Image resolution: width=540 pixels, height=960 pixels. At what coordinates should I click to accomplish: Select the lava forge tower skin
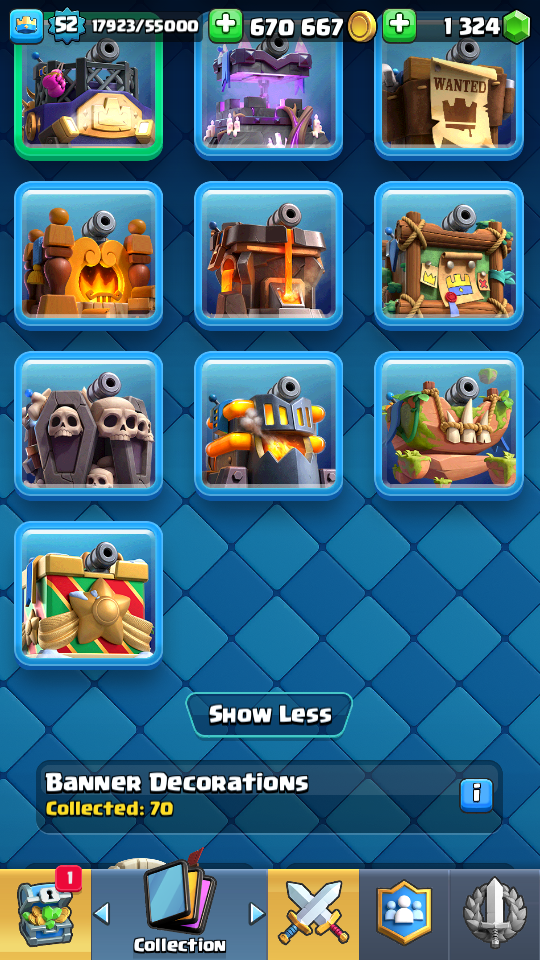(269, 256)
